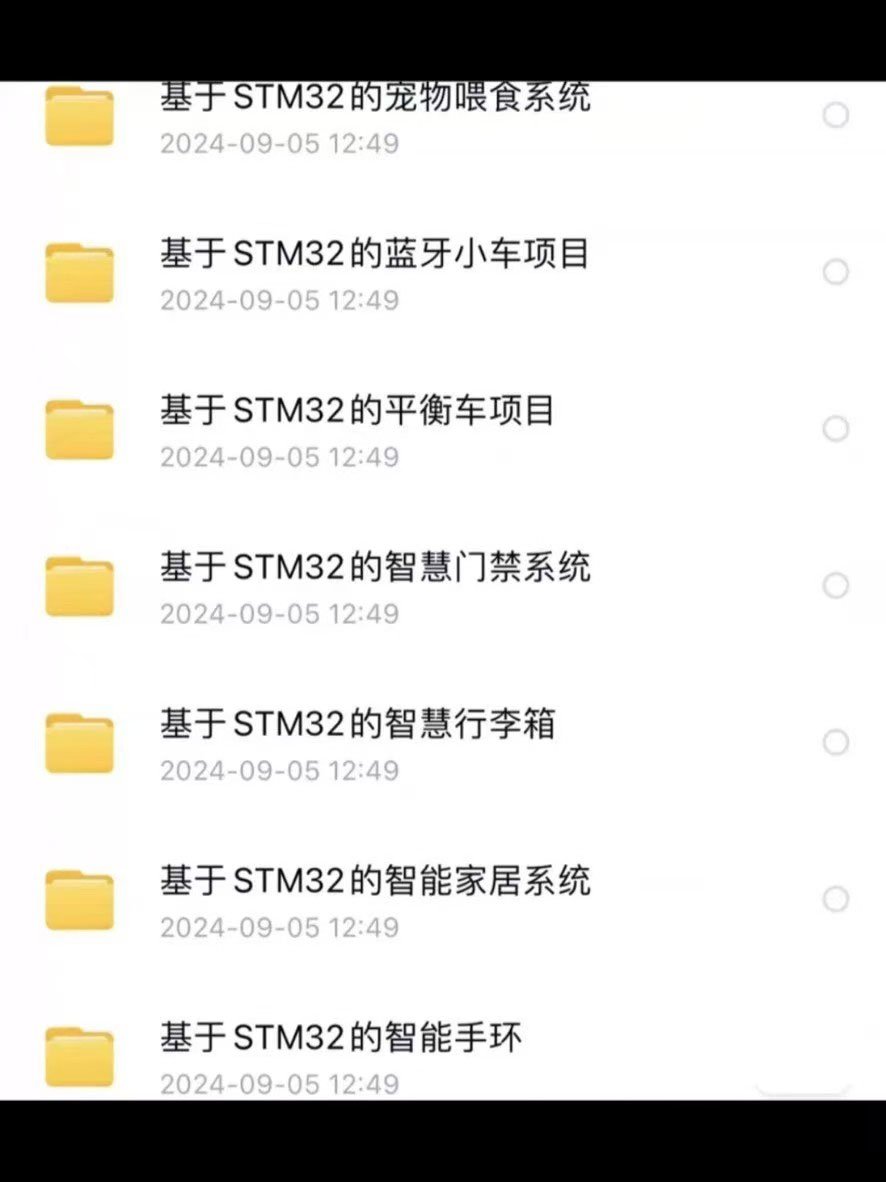Image resolution: width=886 pixels, height=1182 pixels.
Task: Mark the circle beside 智慧门禁系统 folder
Action: pyautogui.click(x=836, y=585)
